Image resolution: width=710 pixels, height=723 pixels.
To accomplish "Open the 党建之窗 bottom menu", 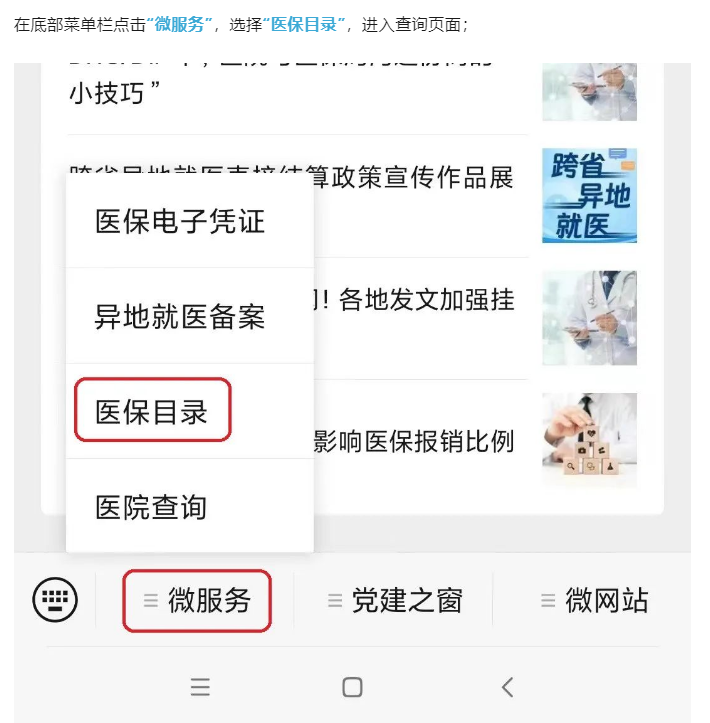I will coord(395,601).
